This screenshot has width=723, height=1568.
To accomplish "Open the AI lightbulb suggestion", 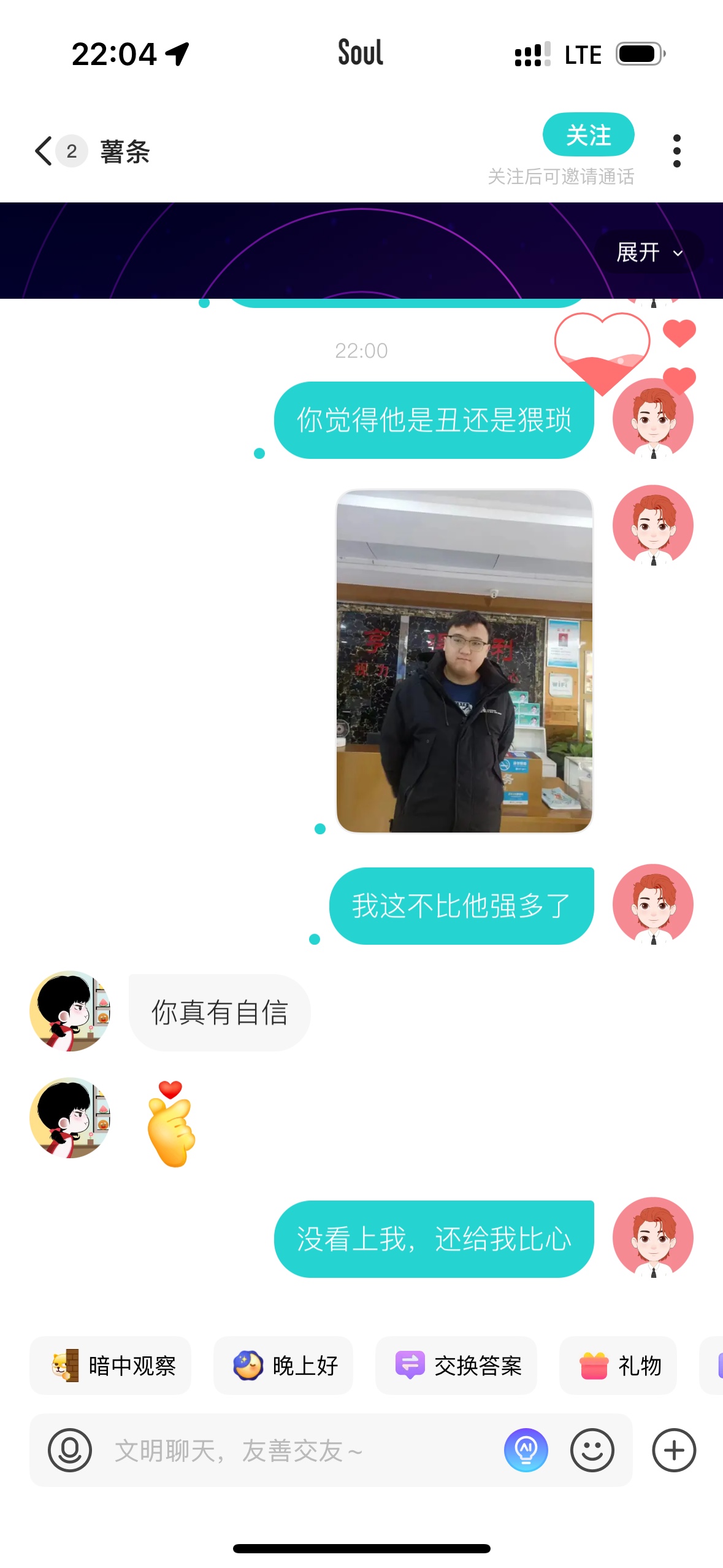I will coord(526,1450).
